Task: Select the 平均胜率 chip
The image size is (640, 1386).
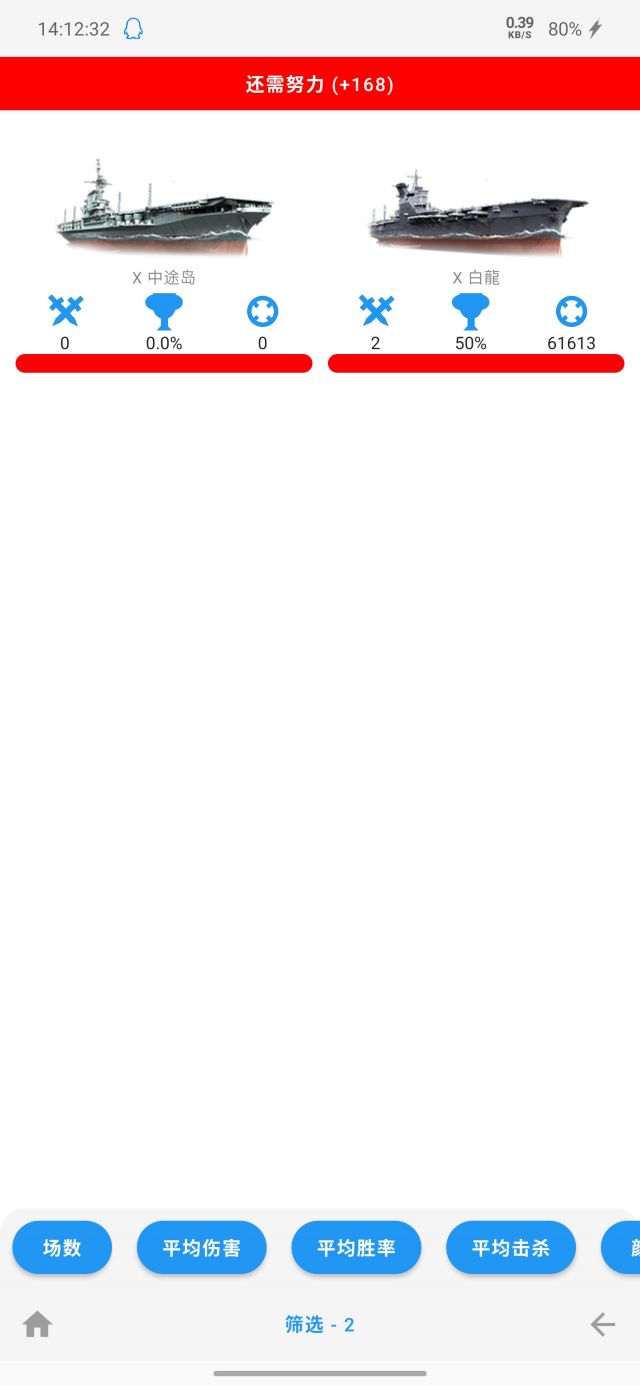Action: pyautogui.click(x=356, y=1248)
